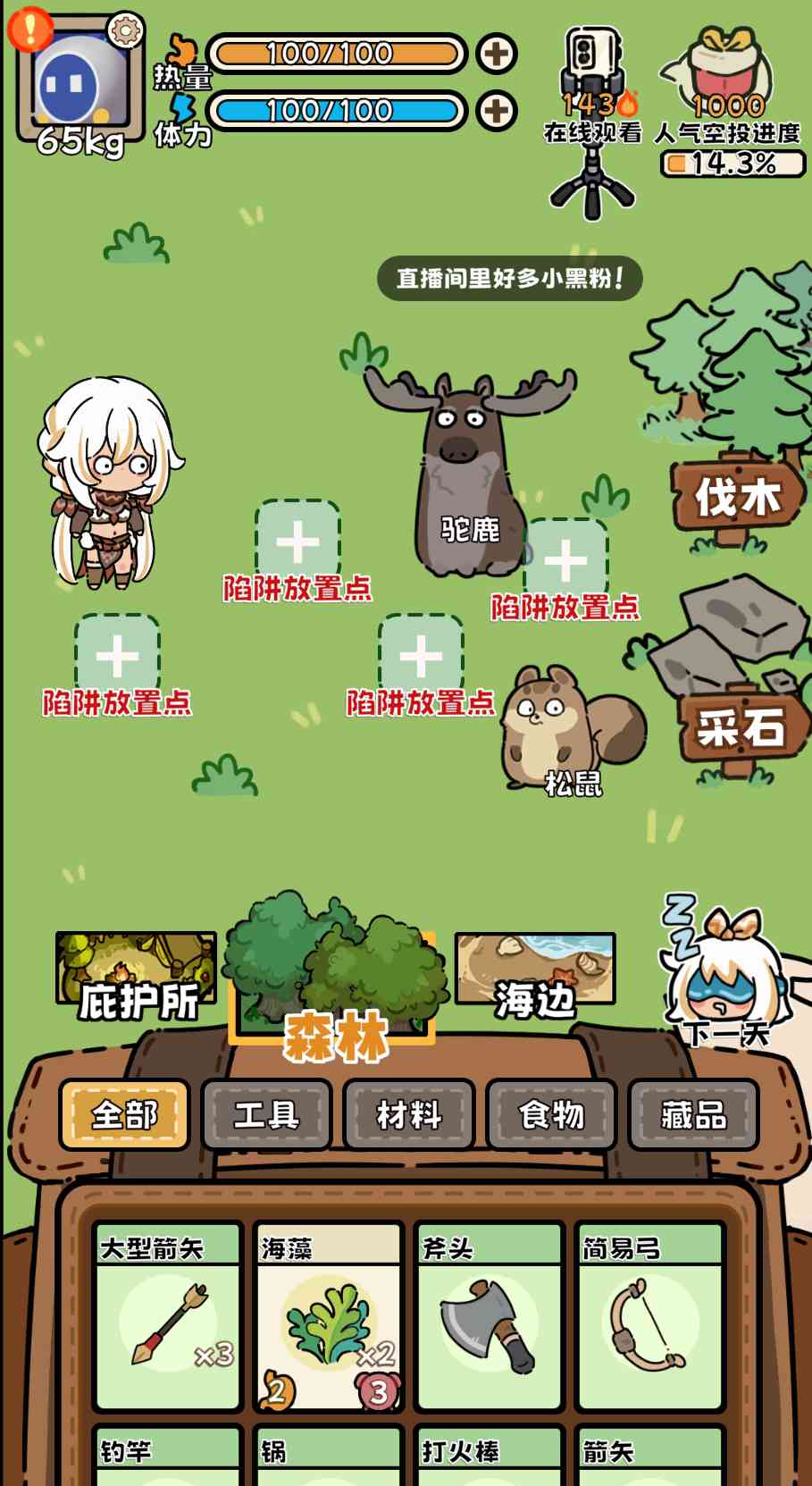Show 全部 inventory items
The height and width of the screenshot is (1486, 812).
[x=124, y=1114]
